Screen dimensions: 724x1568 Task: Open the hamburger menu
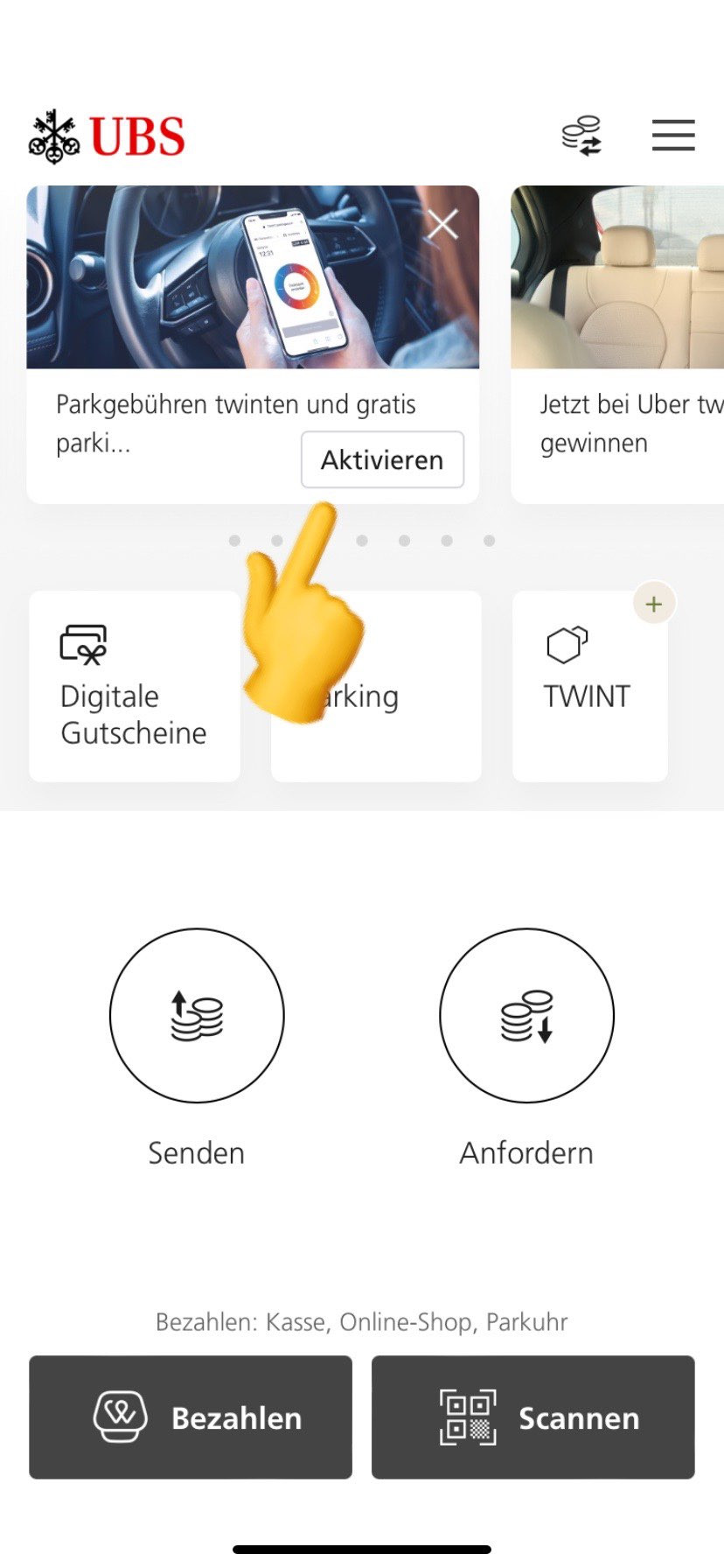pyautogui.click(x=673, y=136)
